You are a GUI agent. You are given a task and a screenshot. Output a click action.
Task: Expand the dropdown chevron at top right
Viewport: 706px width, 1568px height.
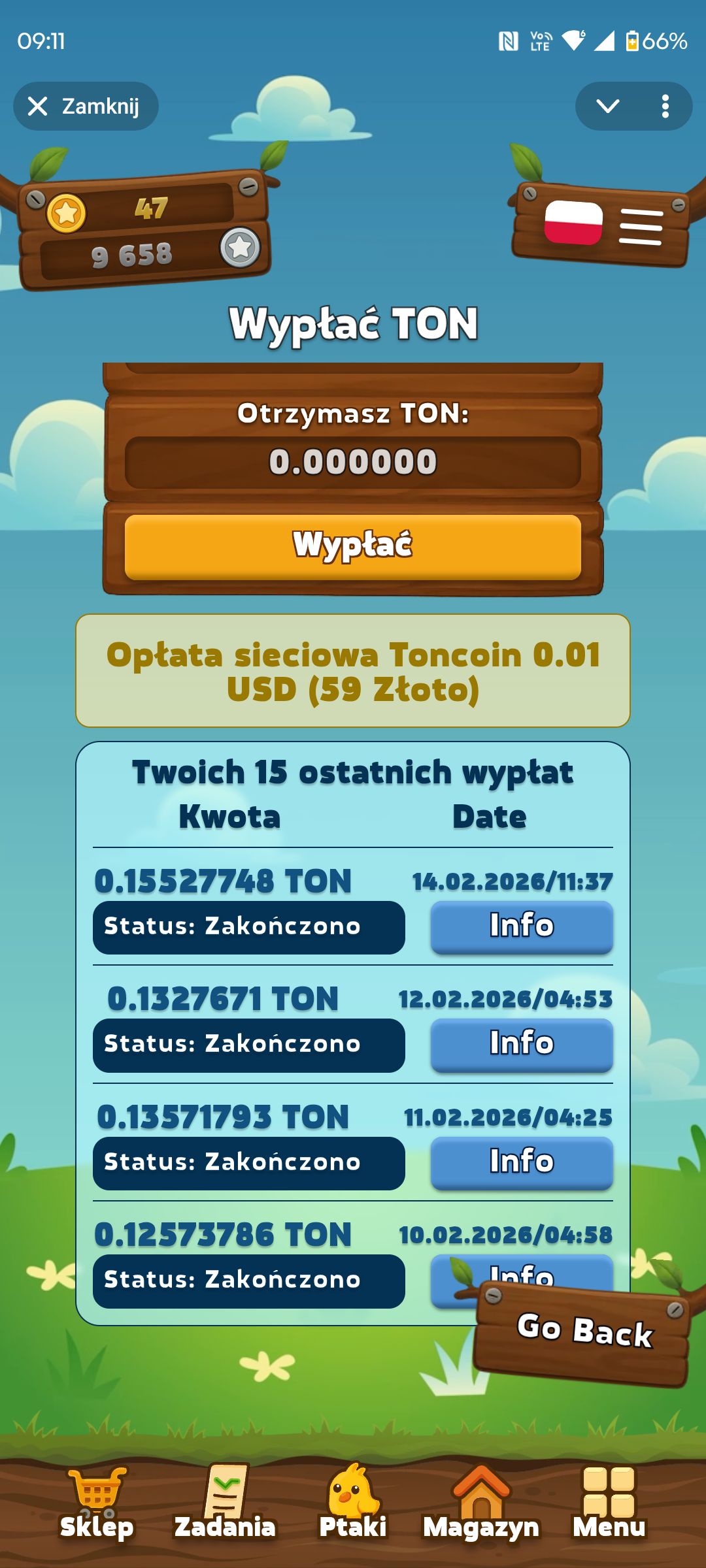tap(607, 106)
